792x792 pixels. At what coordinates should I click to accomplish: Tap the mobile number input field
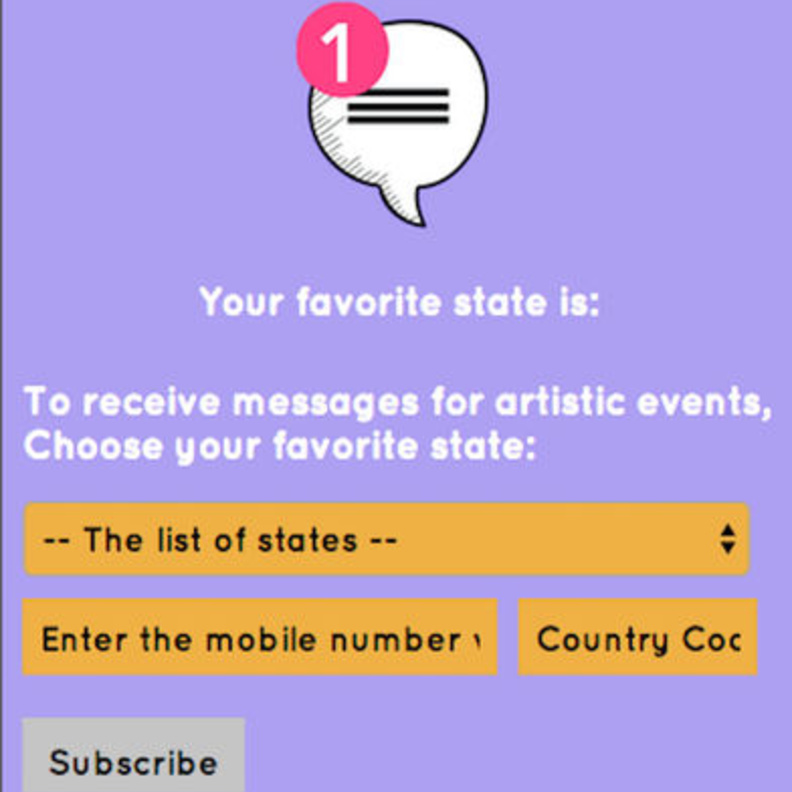coord(259,638)
